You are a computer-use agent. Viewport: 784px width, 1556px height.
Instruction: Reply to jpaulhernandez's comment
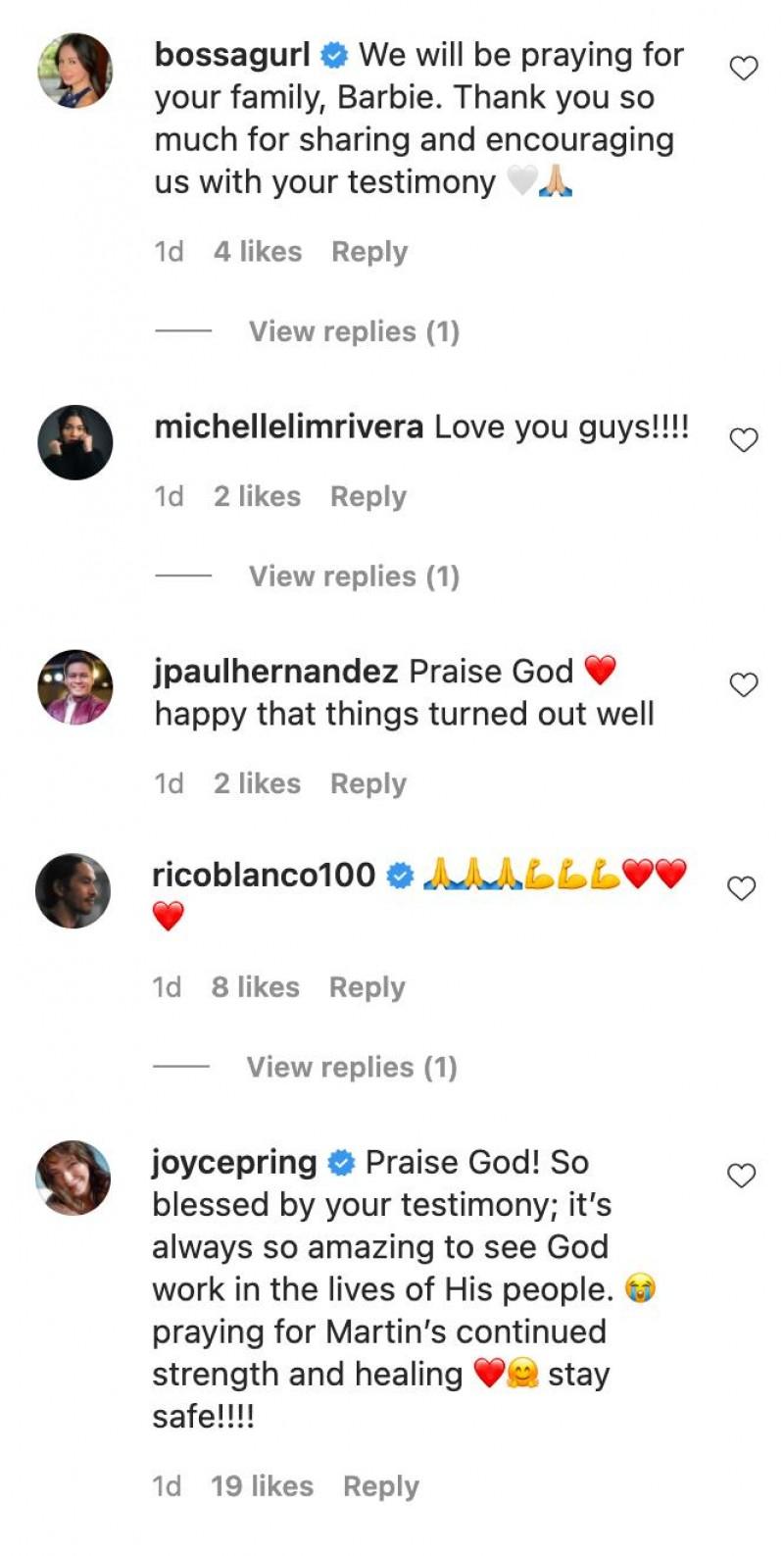[367, 784]
